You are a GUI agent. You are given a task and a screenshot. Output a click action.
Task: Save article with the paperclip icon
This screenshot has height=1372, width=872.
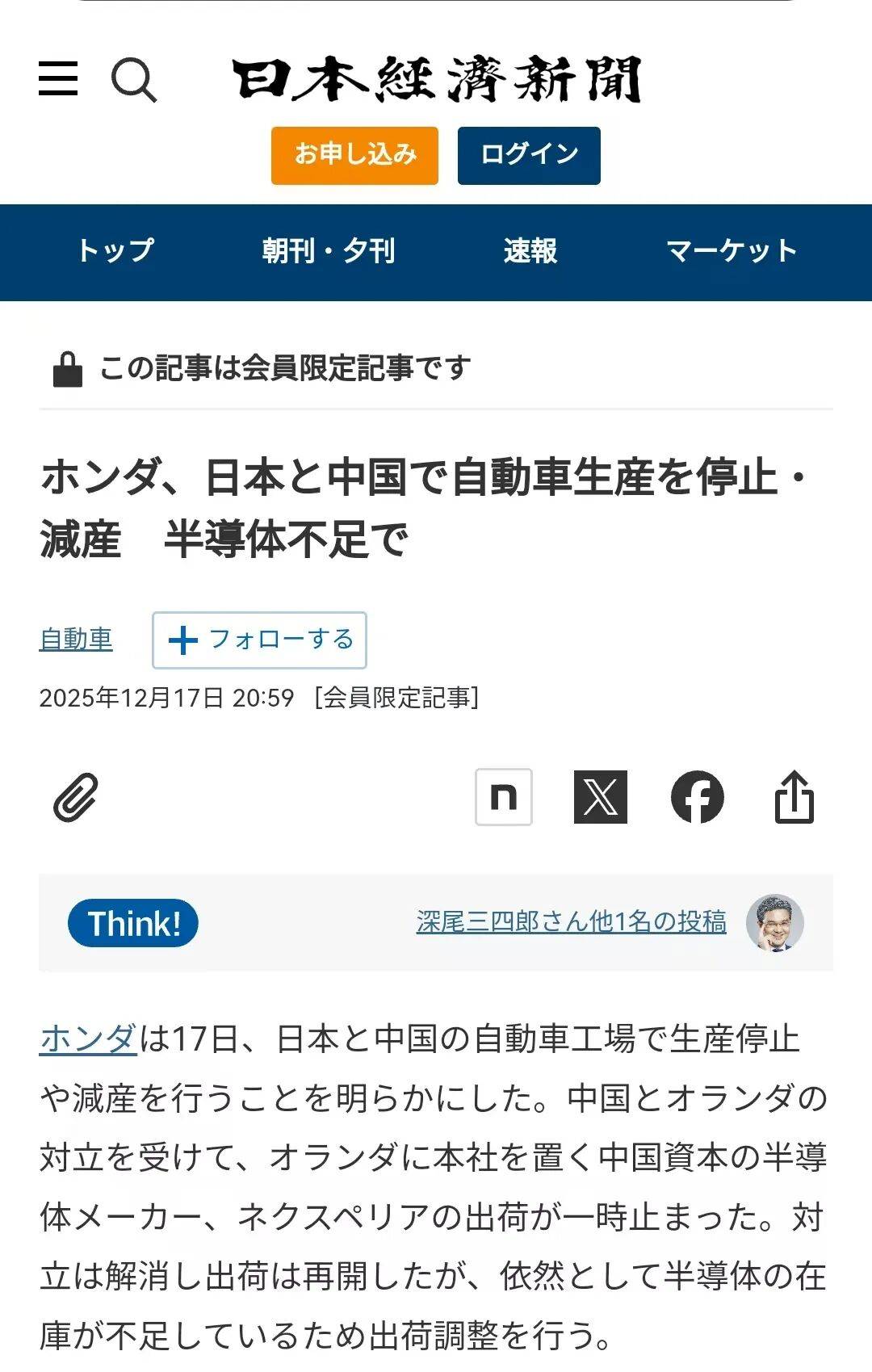click(76, 797)
